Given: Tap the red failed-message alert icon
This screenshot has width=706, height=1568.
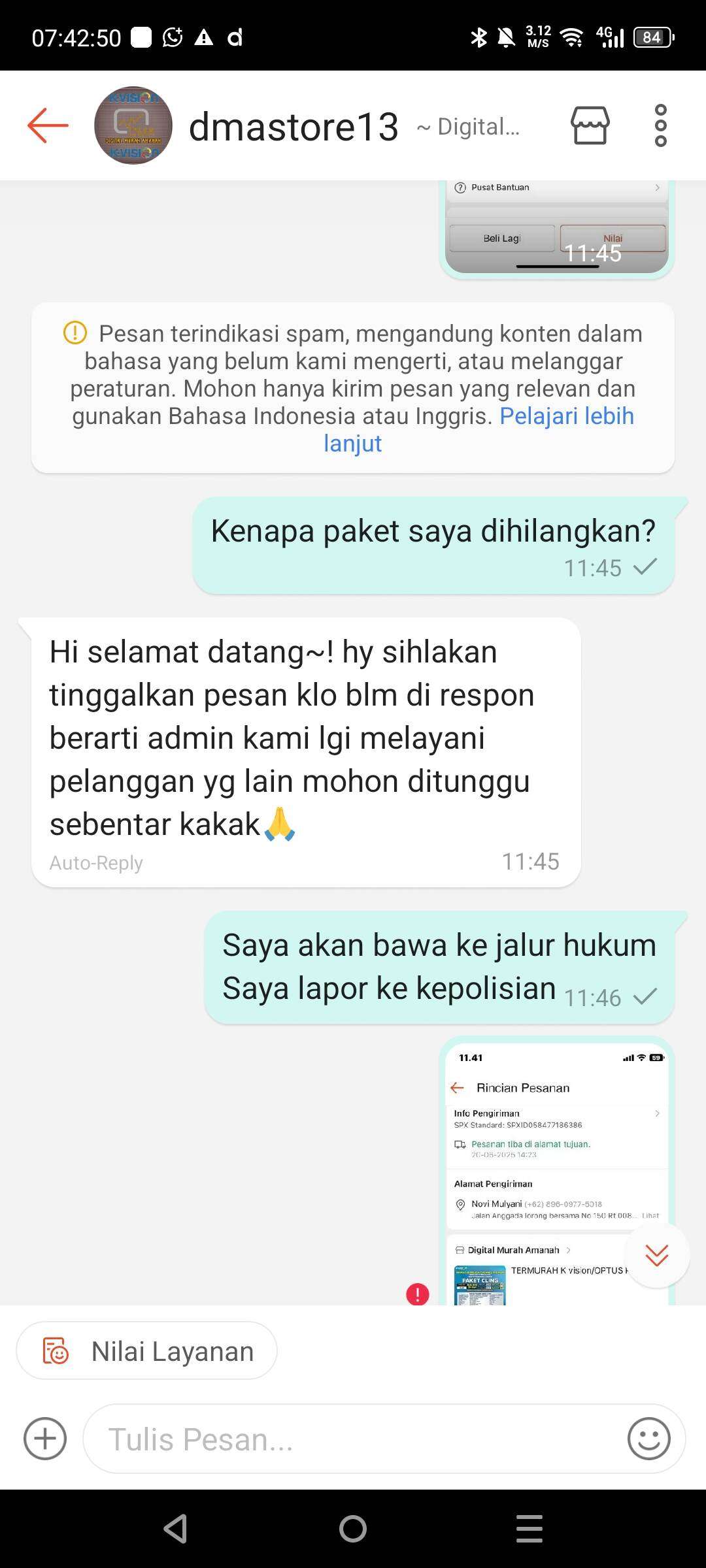Looking at the screenshot, I should (418, 1294).
